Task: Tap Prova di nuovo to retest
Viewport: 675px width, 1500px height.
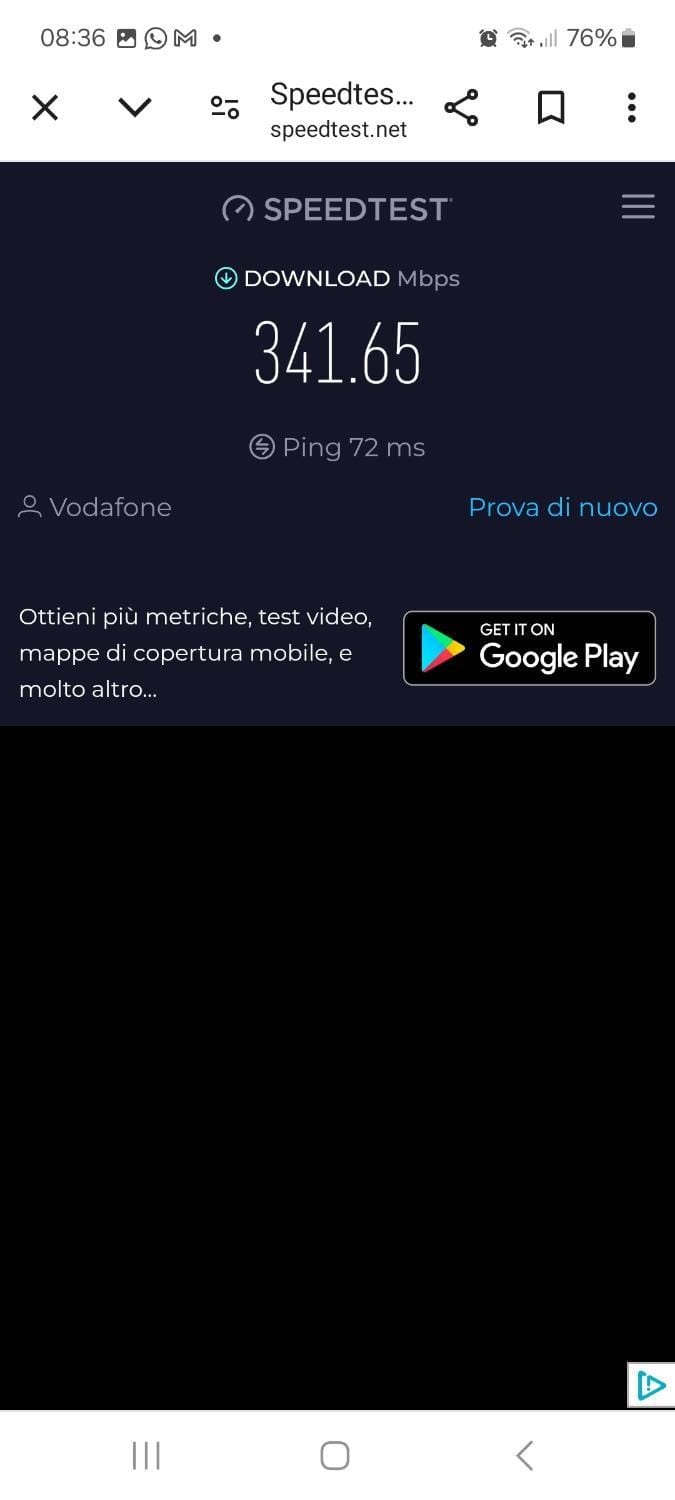Action: coord(563,507)
